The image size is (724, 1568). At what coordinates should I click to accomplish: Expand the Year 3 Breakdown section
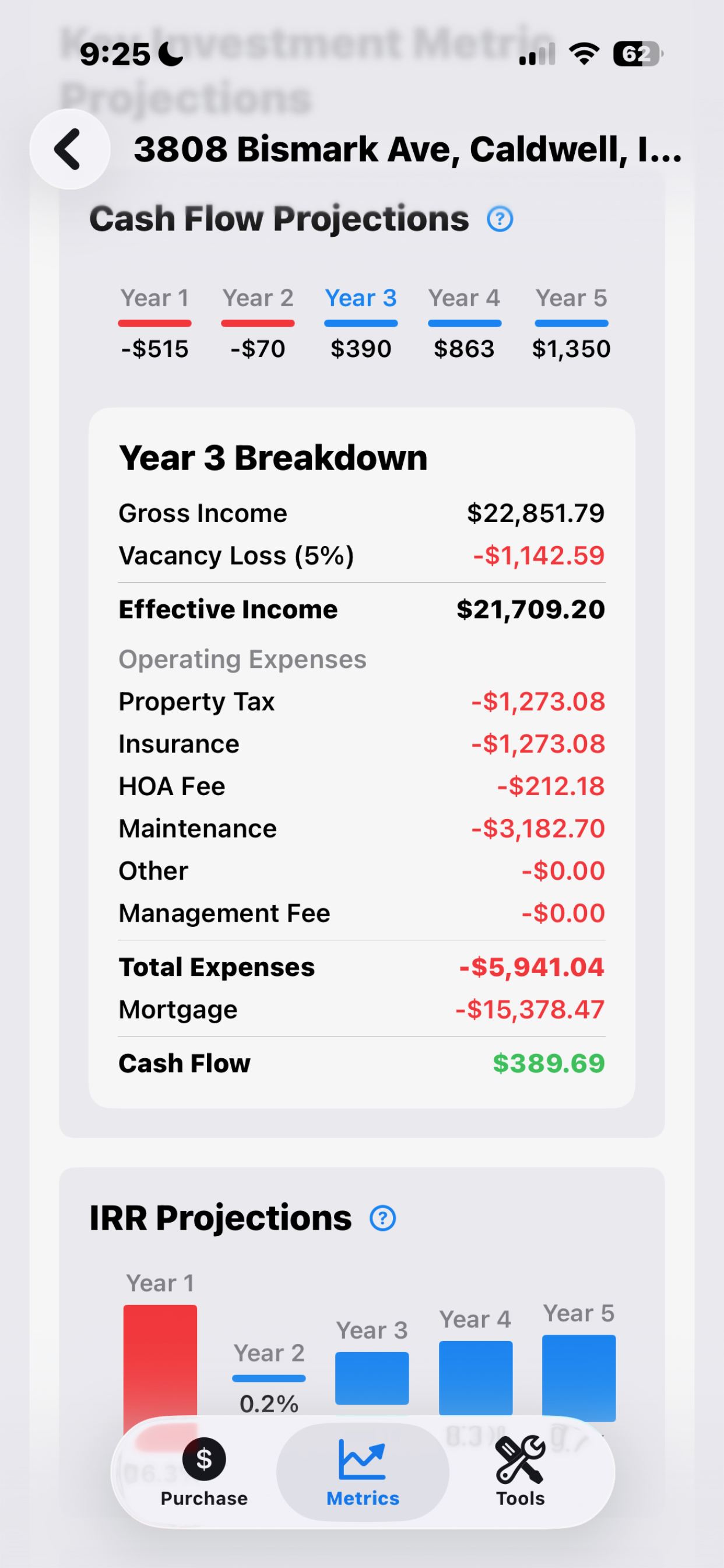(x=273, y=457)
